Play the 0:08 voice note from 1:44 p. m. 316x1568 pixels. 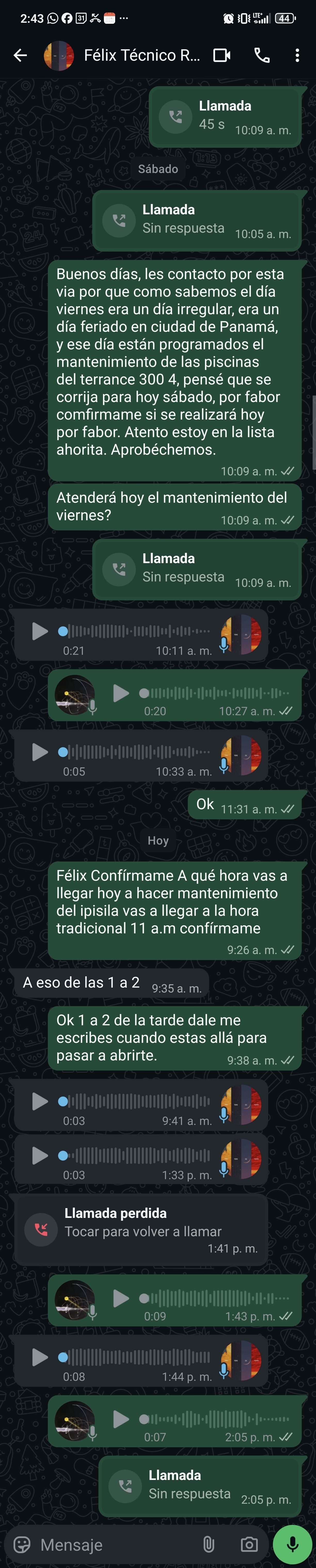(x=40, y=1357)
